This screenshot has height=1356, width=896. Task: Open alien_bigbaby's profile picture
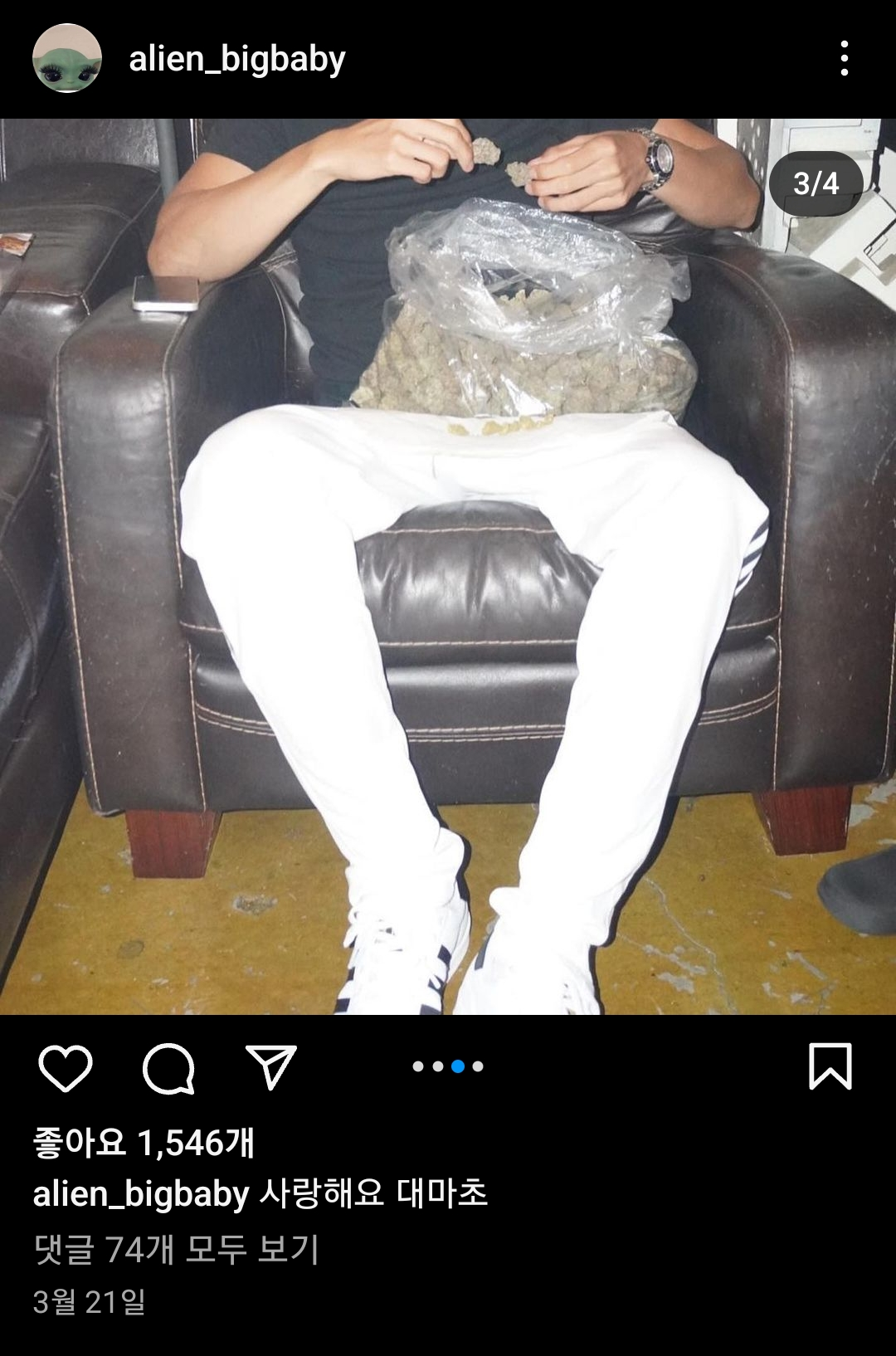point(66,58)
